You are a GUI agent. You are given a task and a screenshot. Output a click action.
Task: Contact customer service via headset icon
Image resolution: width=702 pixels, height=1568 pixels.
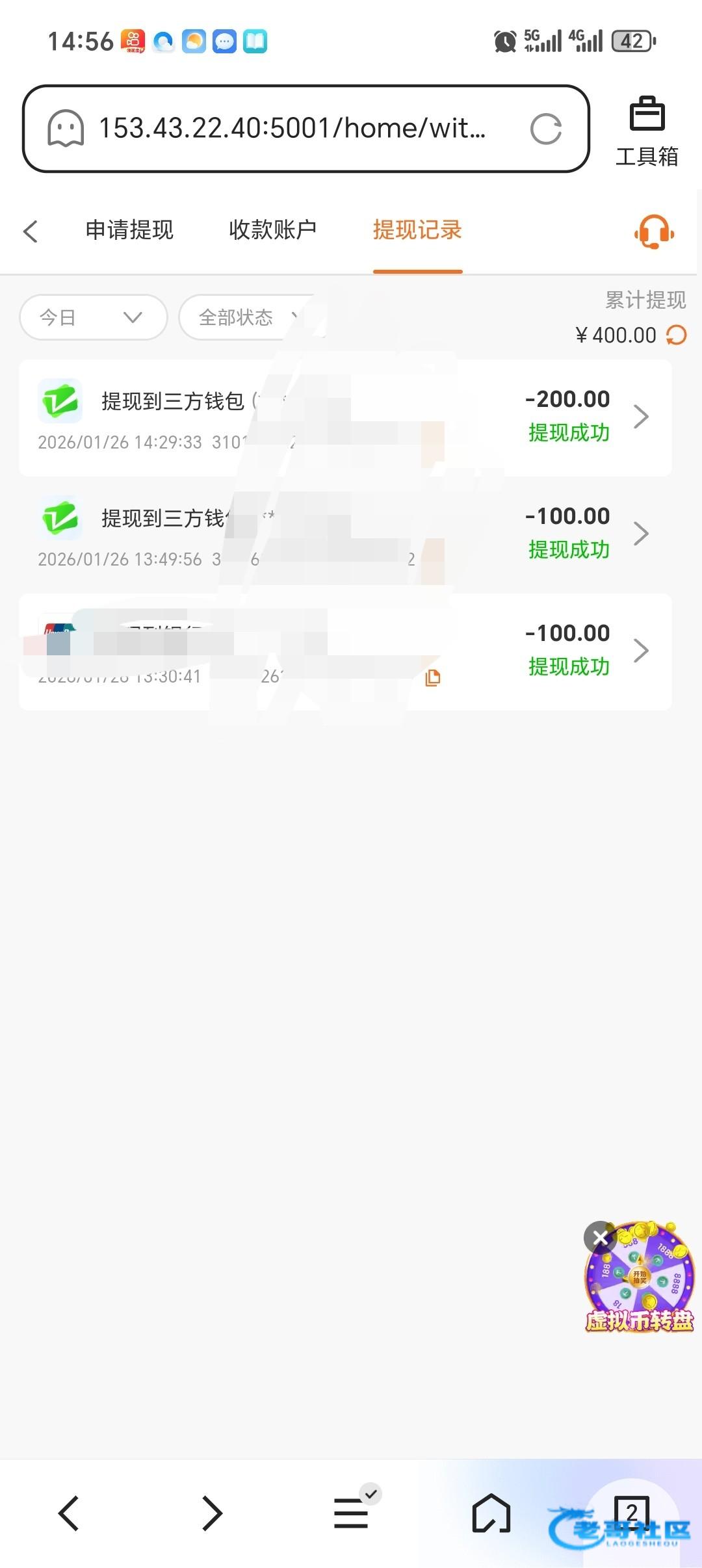click(654, 231)
